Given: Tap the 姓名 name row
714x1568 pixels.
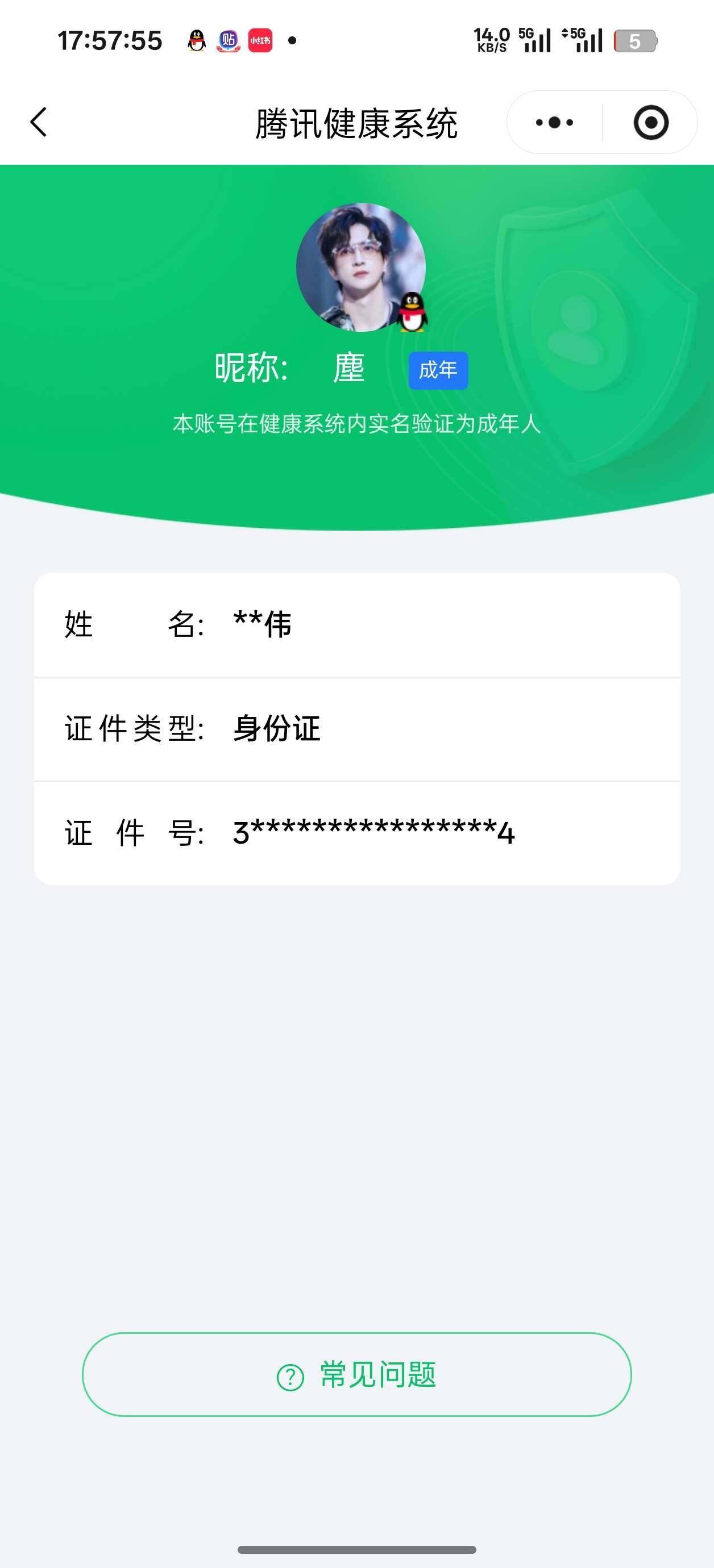Looking at the screenshot, I should pyautogui.click(x=357, y=624).
